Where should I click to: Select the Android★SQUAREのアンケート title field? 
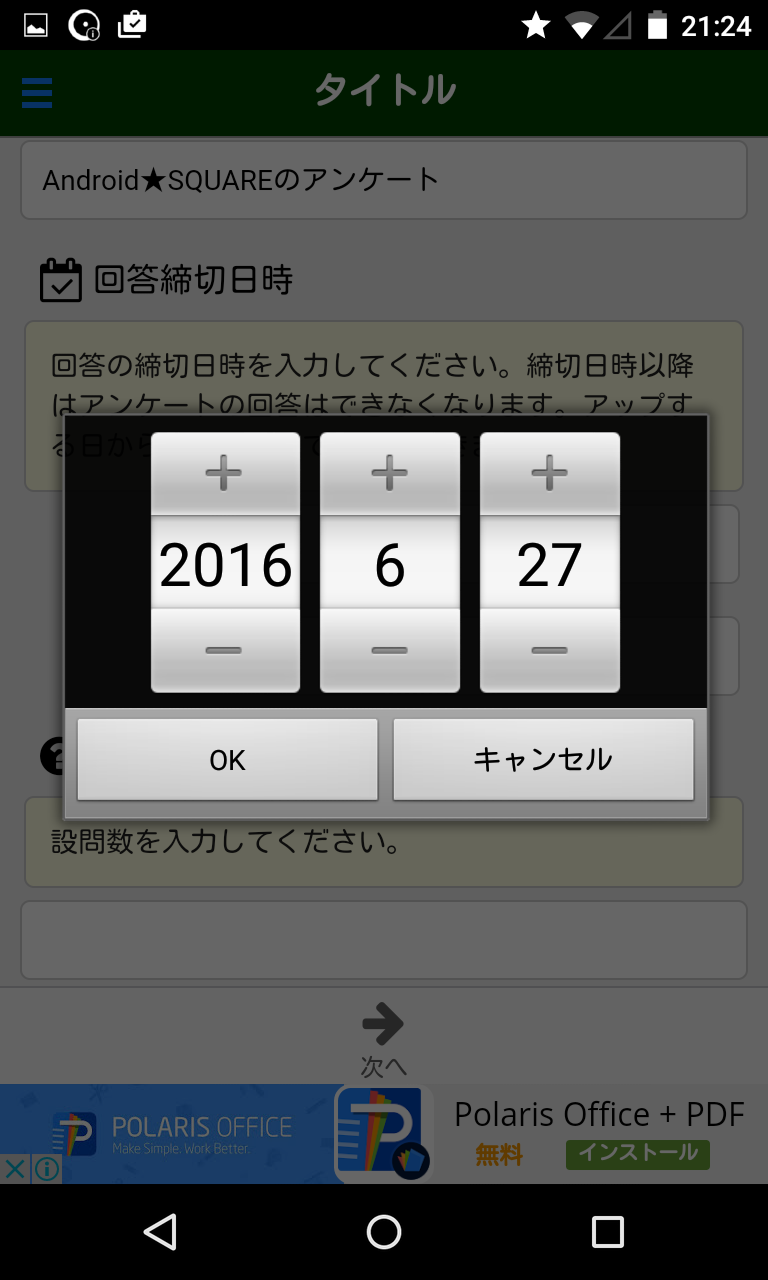pyautogui.click(x=384, y=179)
